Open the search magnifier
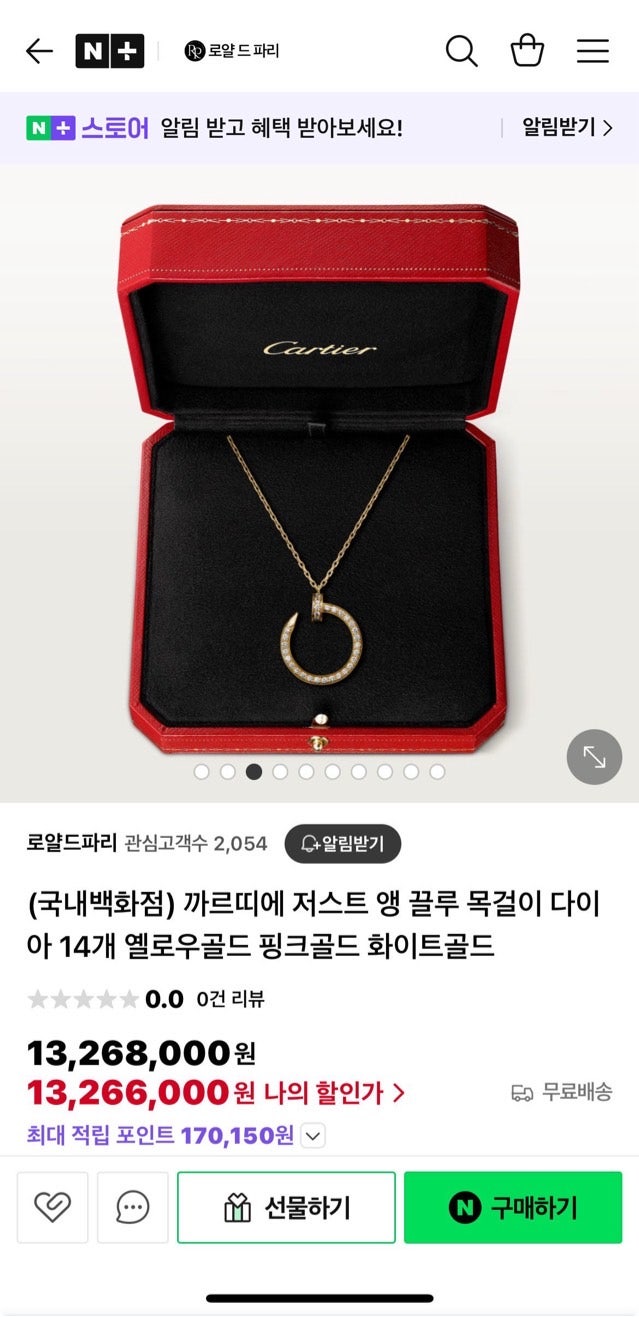Image resolution: width=639 pixels, height=1317 pixels. 461,51
